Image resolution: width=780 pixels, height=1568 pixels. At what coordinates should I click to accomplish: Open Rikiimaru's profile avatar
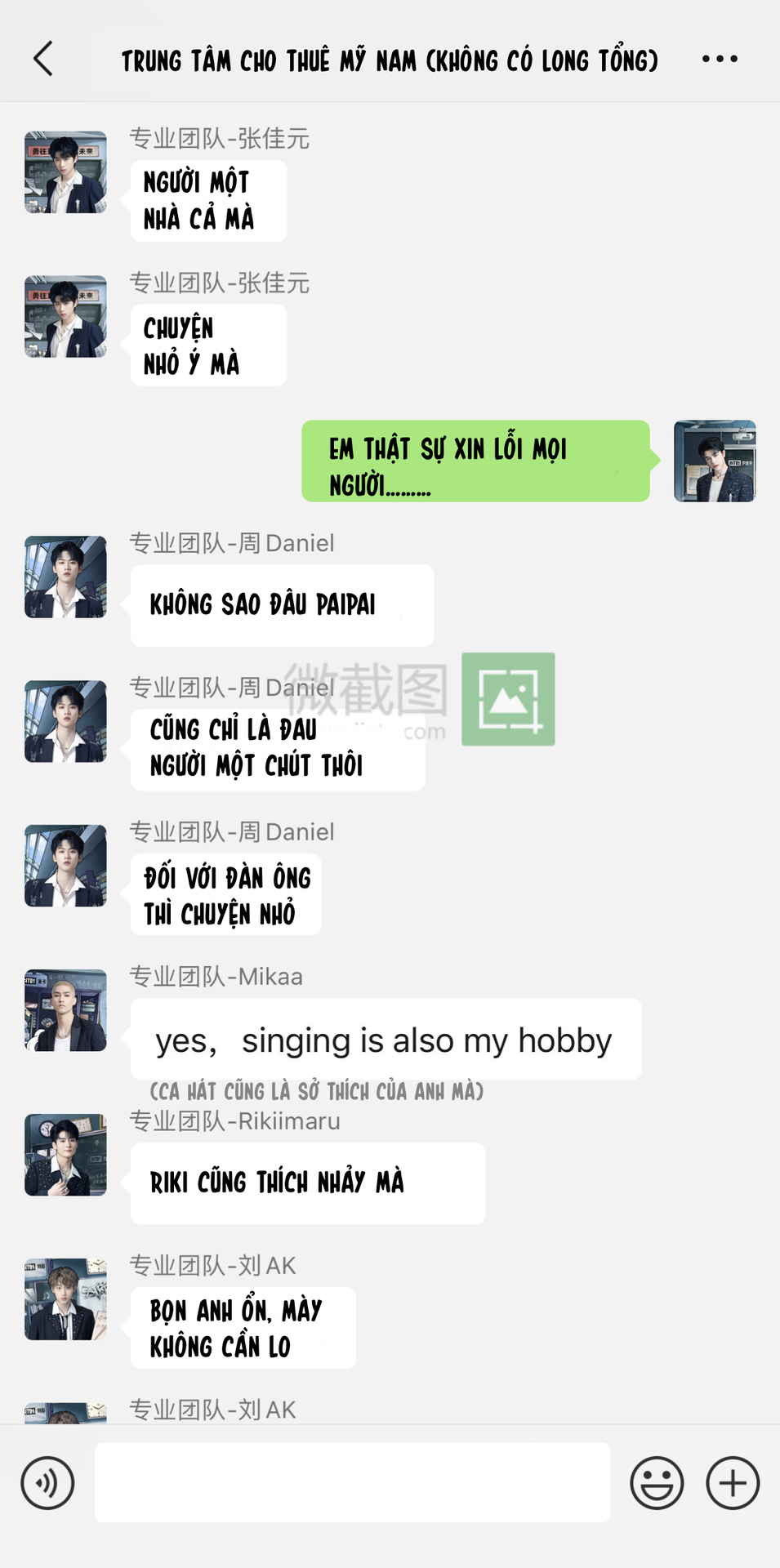coord(65,1155)
